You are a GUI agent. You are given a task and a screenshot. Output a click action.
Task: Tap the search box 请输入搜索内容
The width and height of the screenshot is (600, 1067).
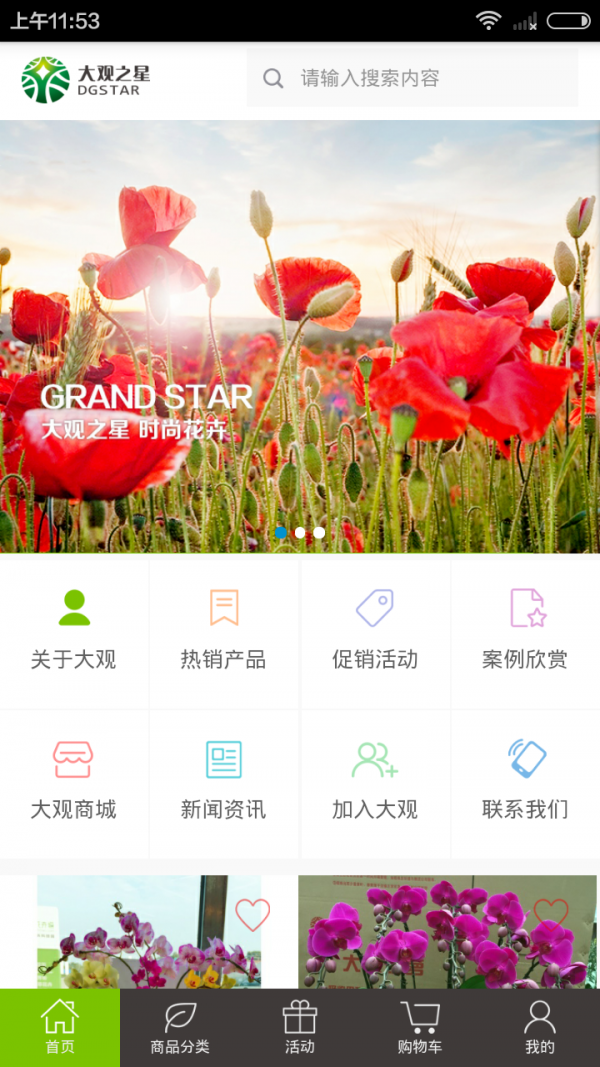(x=412, y=78)
